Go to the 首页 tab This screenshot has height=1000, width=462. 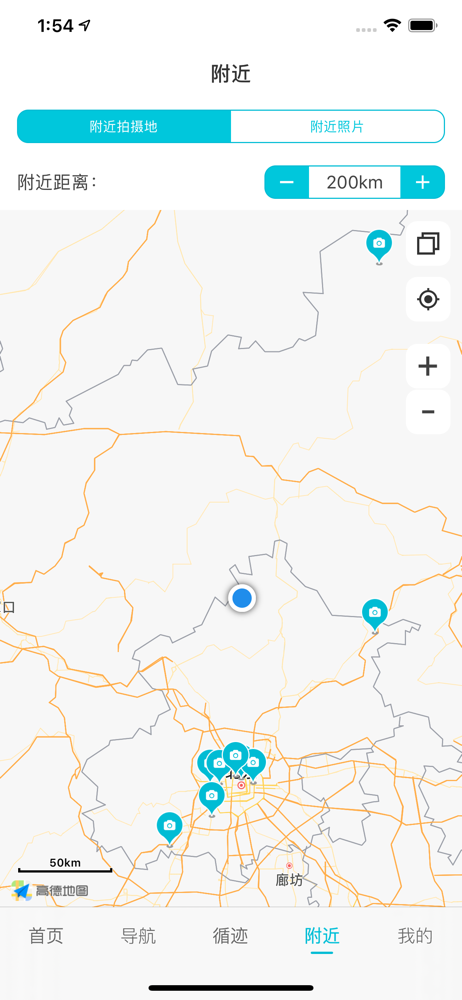coord(47,936)
